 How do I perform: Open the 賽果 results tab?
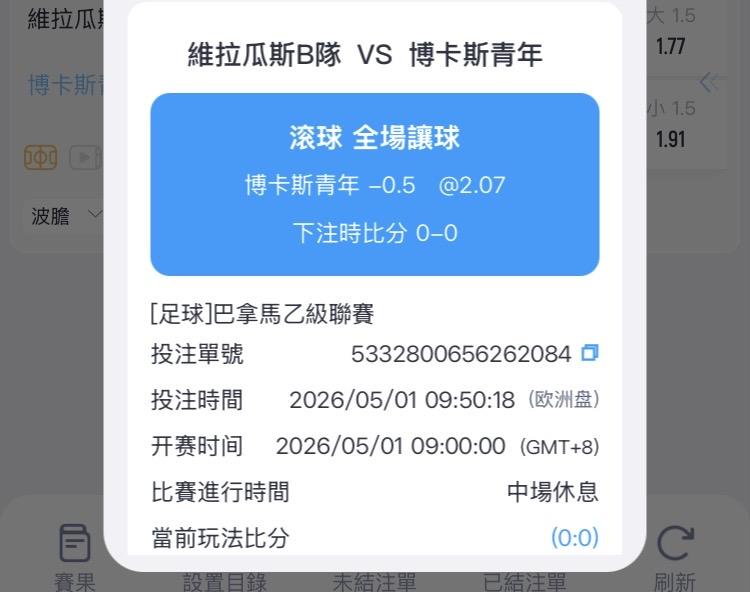click(x=75, y=557)
